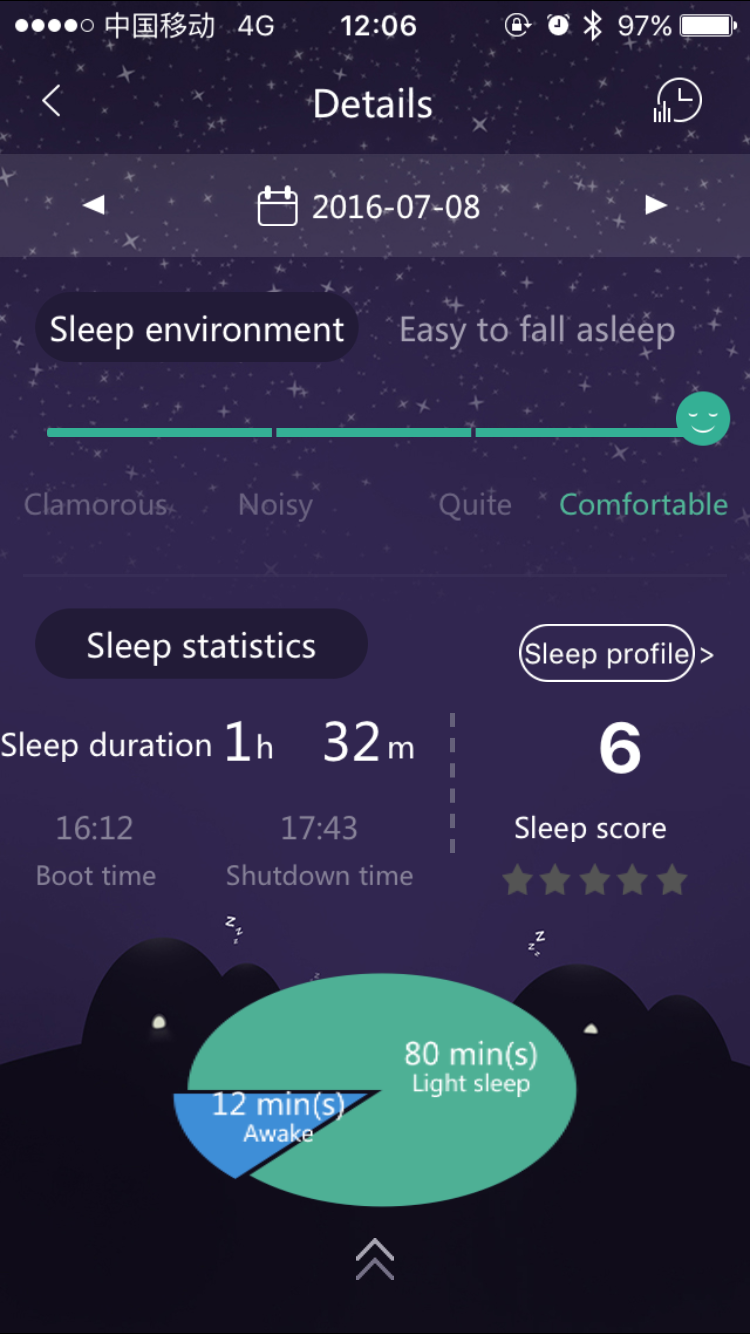
Task: Select the Noisy rating option
Action: [275, 504]
